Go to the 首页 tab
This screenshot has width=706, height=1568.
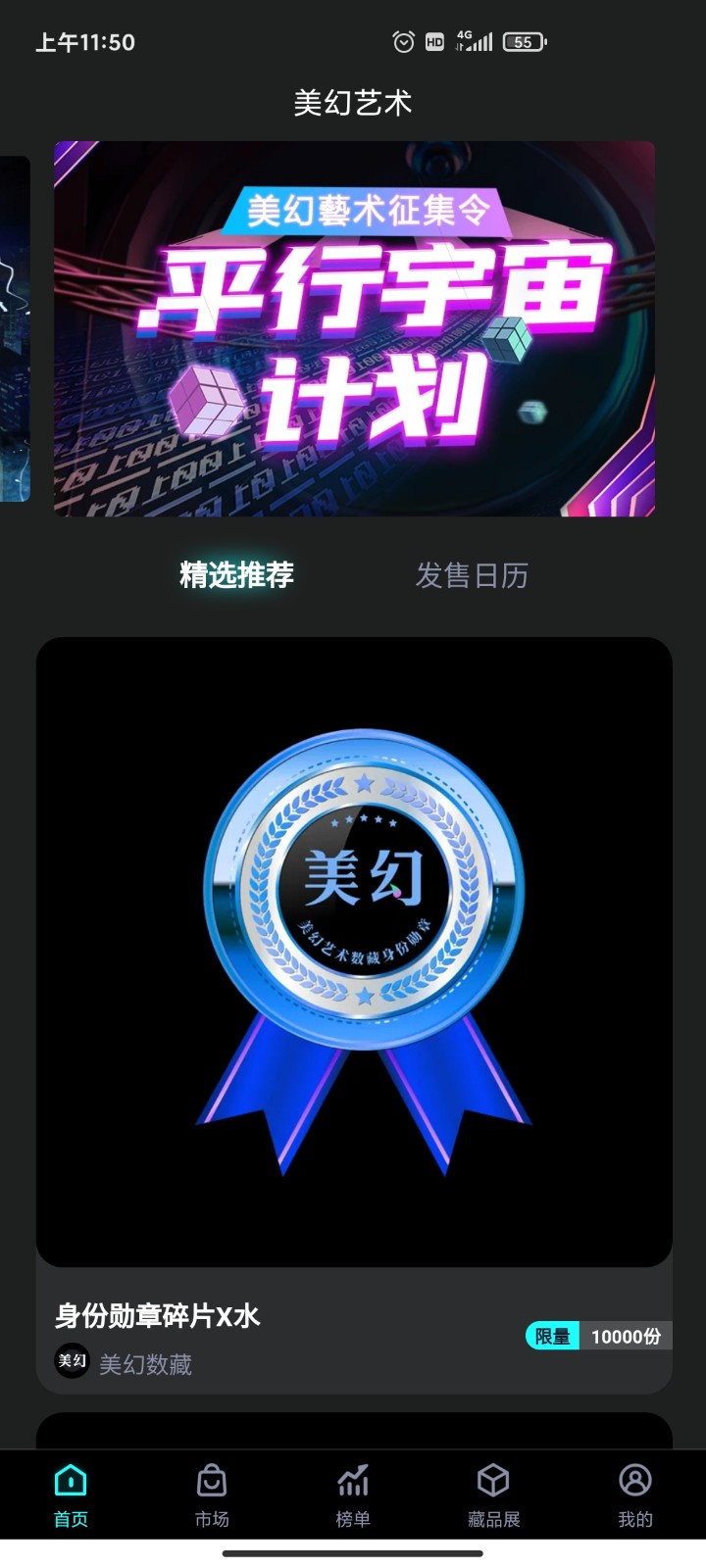tap(71, 1495)
